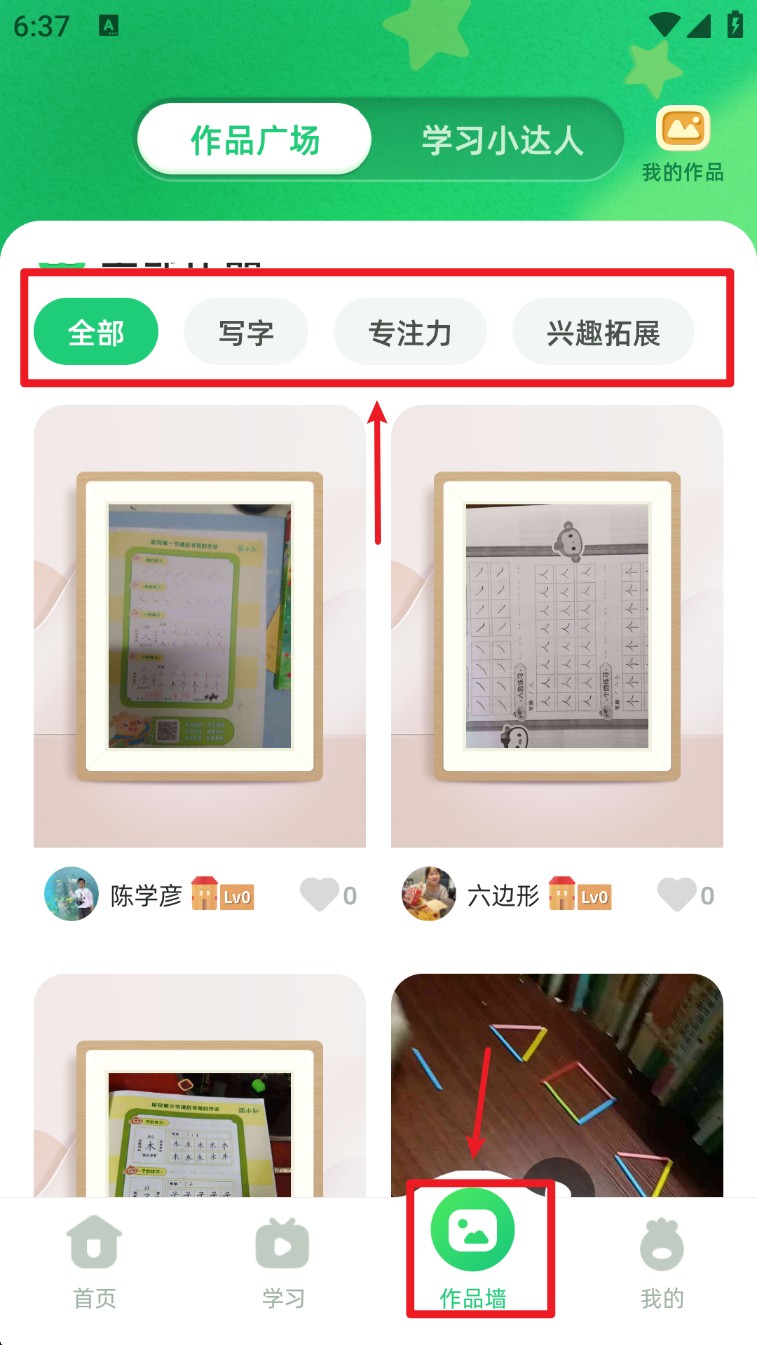Select the 作品广场 tab
The height and width of the screenshot is (1345, 757).
[x=255, y=140]
